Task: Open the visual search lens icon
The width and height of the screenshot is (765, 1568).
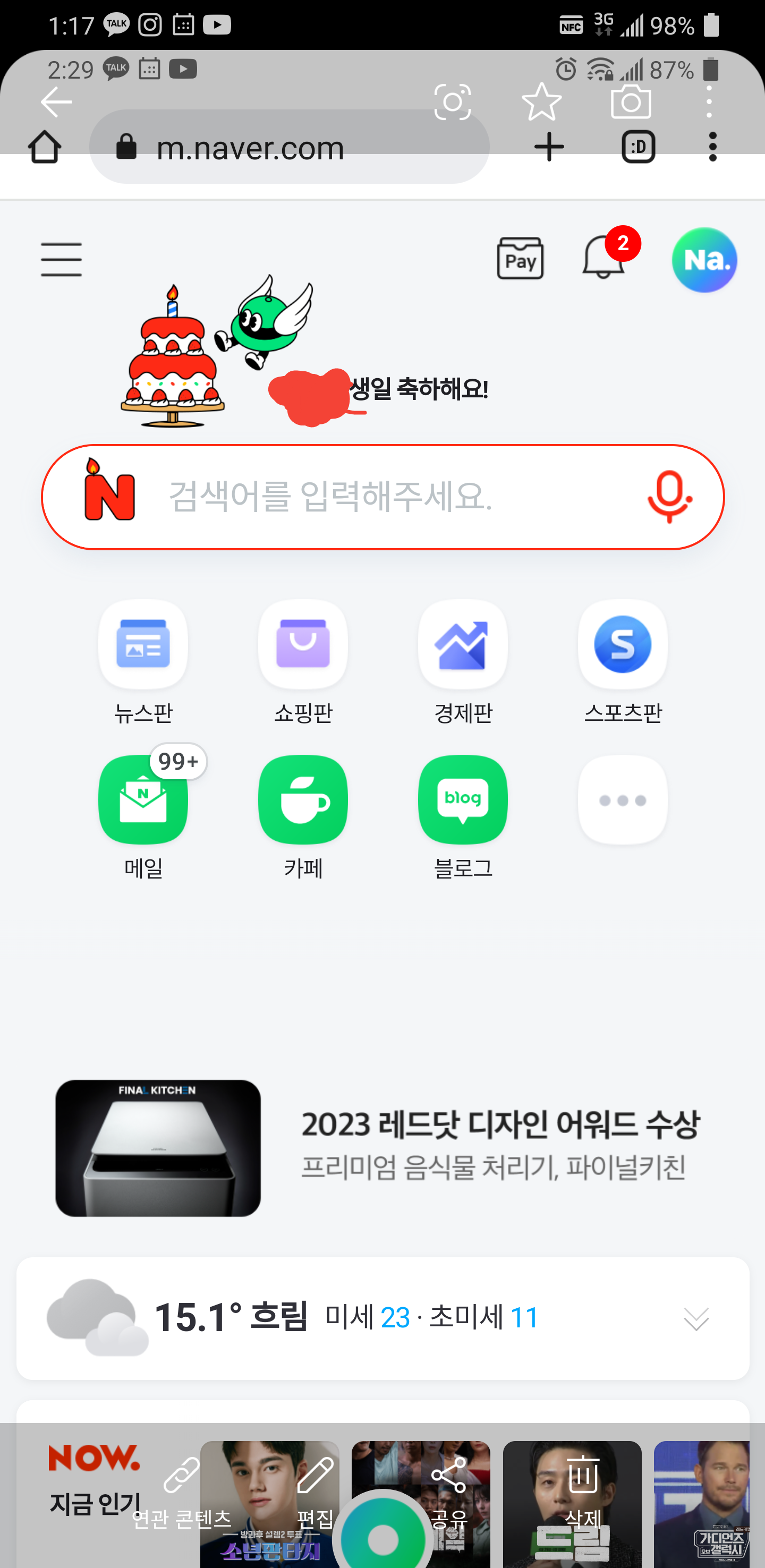Action: pos(452,101)
